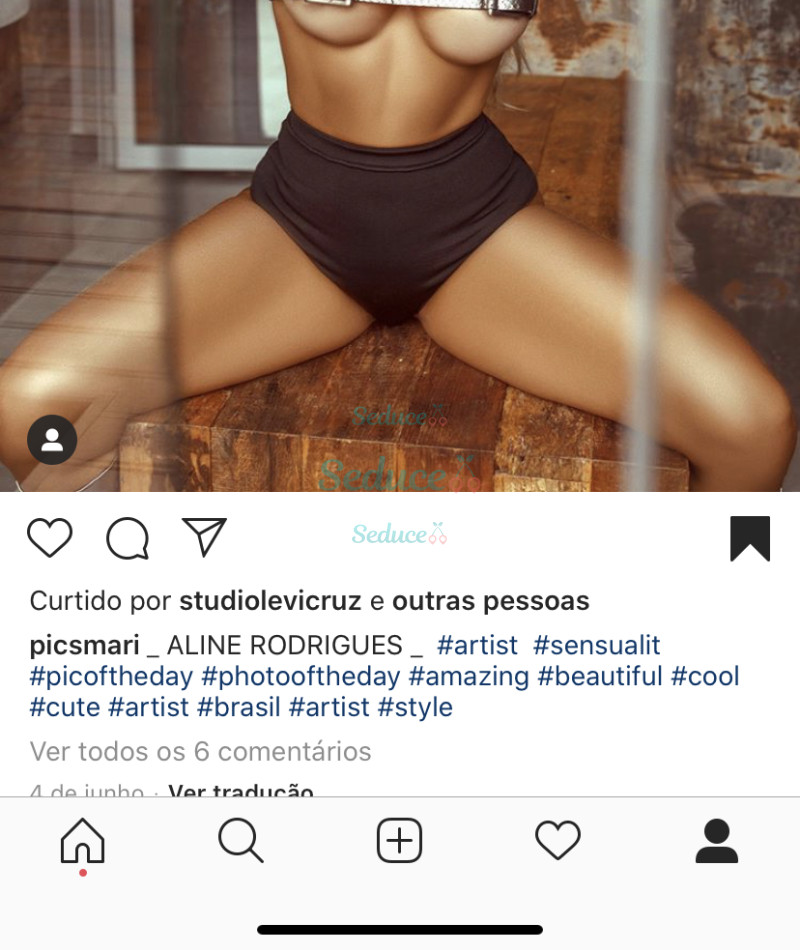The image size is (800, 950).
Task: Switch to the Profile tab
Action: click(716, 841)
